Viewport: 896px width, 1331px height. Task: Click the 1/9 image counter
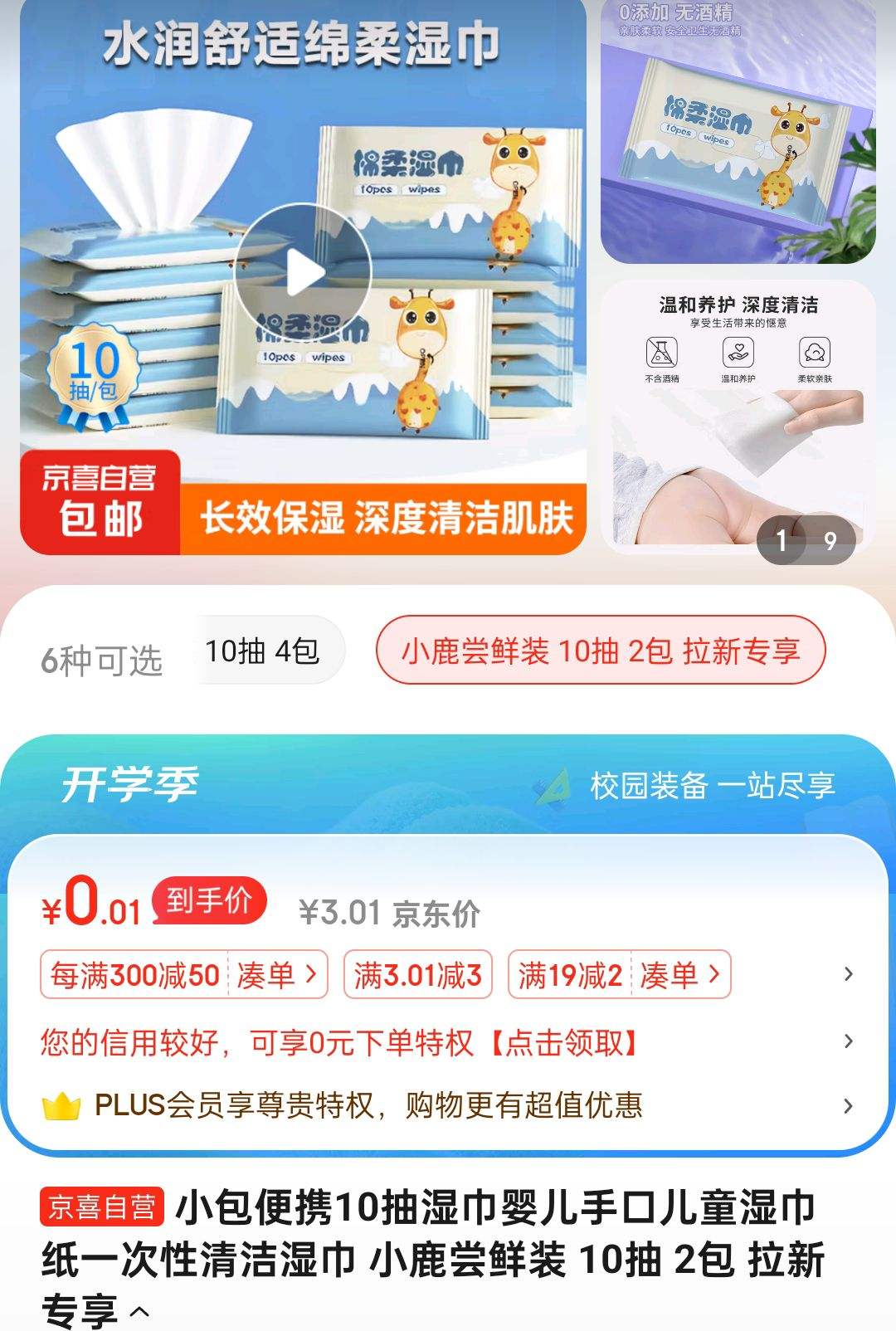[x=807, y=539]
